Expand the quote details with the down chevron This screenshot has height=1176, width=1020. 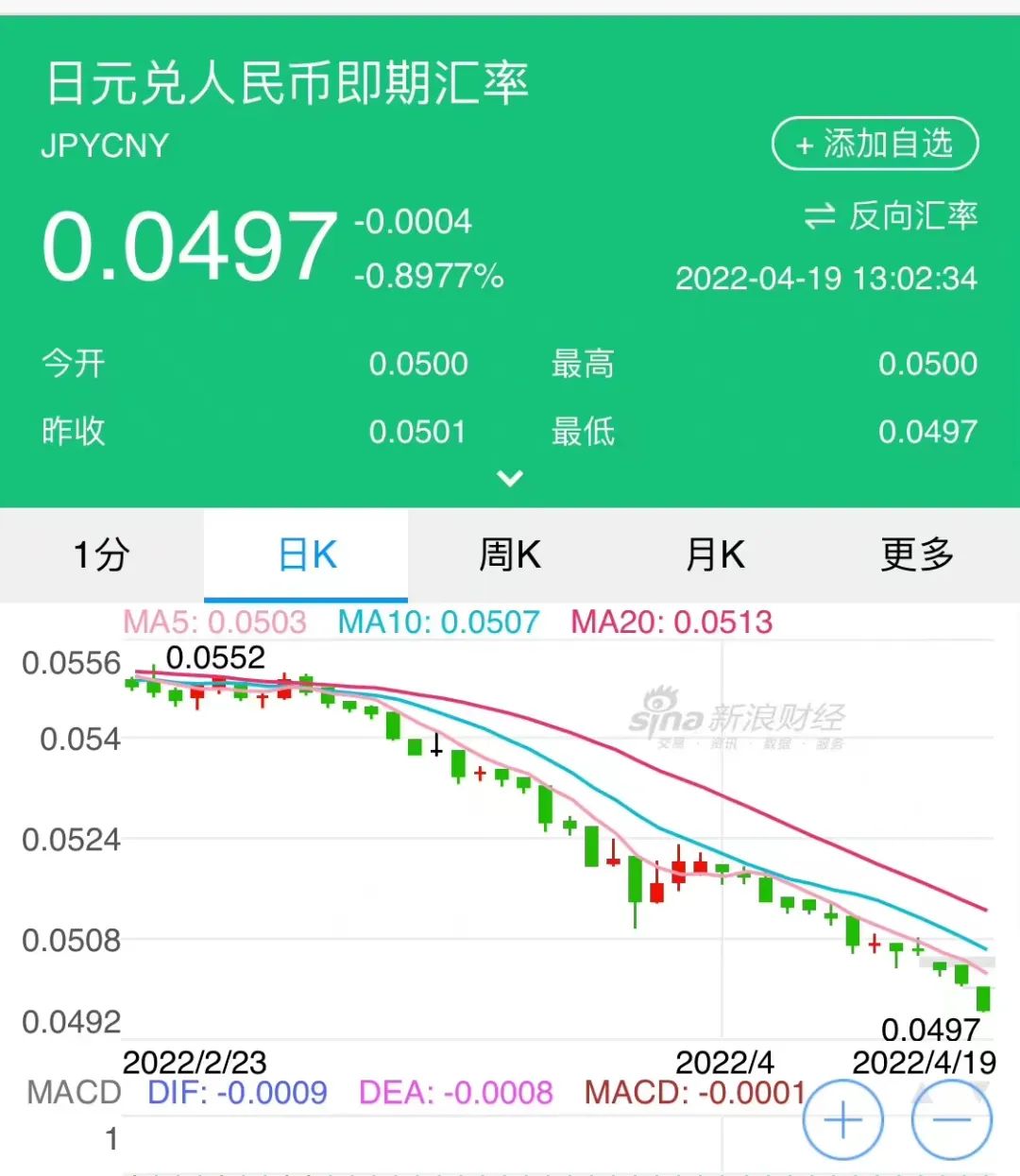pyautogui.click(x=510, y=480)
